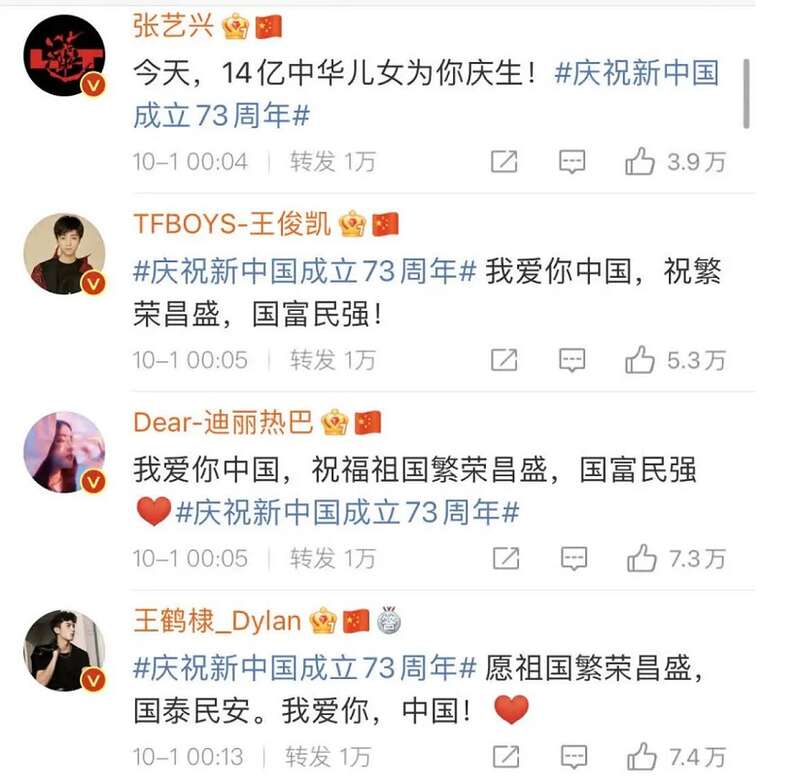Comment on 王鹤棣_Dylan's post
This screenshot has height=784, width=800.
click(x=571, y=756)
